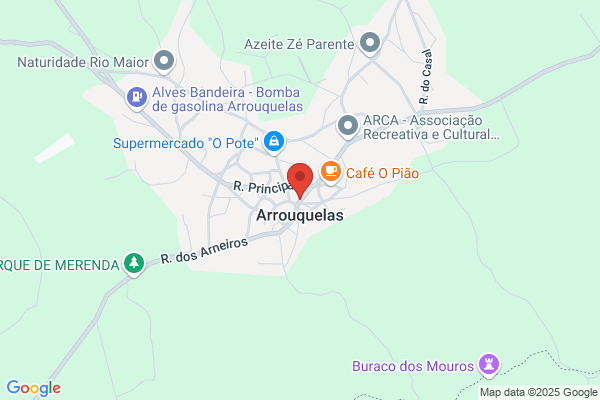Open the Google logo link

tap(33, 388)
